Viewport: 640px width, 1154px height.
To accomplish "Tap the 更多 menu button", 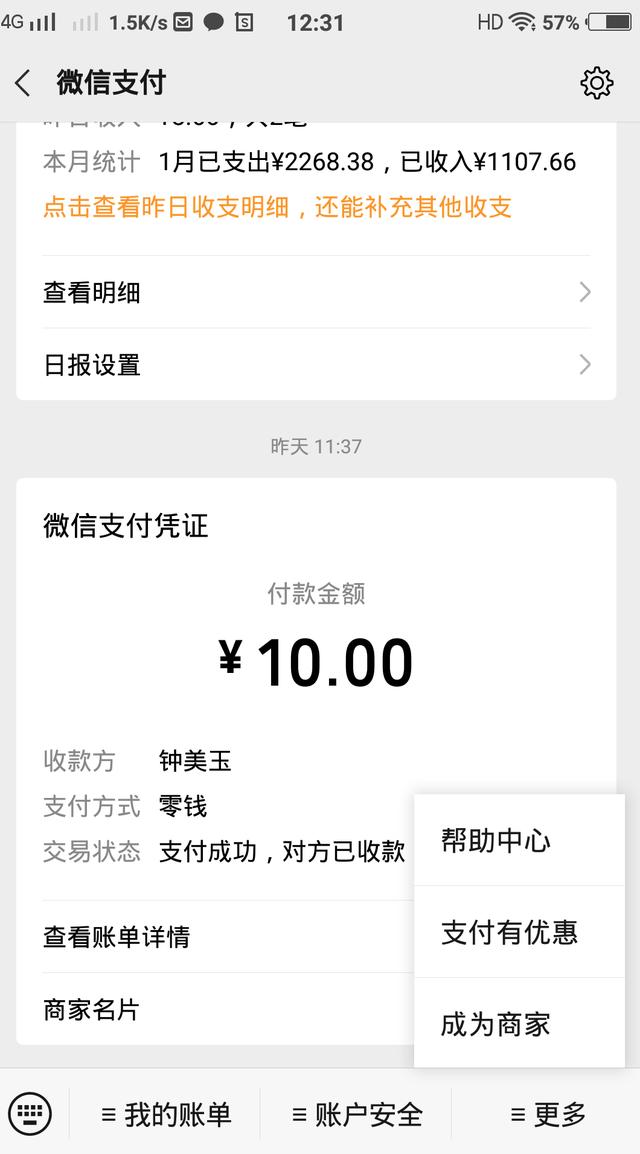I will 547,1114.
